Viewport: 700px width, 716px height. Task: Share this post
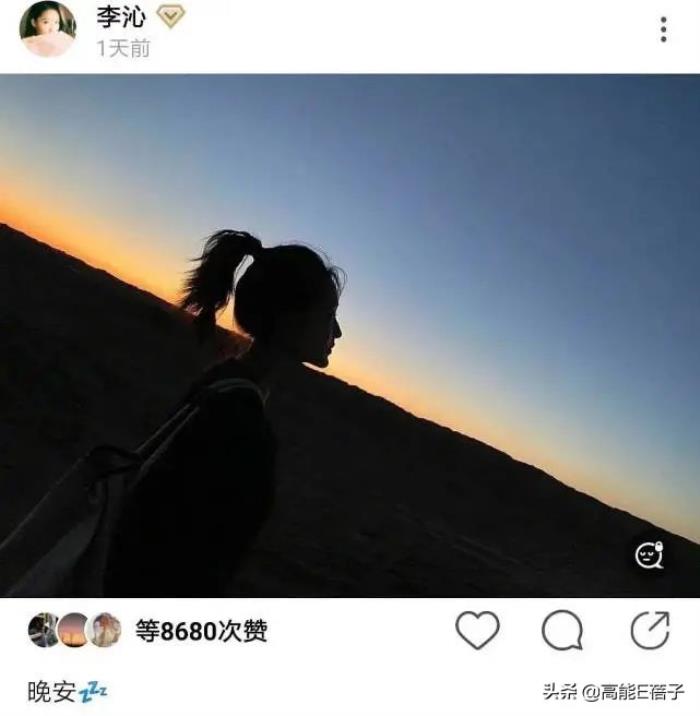coord(650,630)
